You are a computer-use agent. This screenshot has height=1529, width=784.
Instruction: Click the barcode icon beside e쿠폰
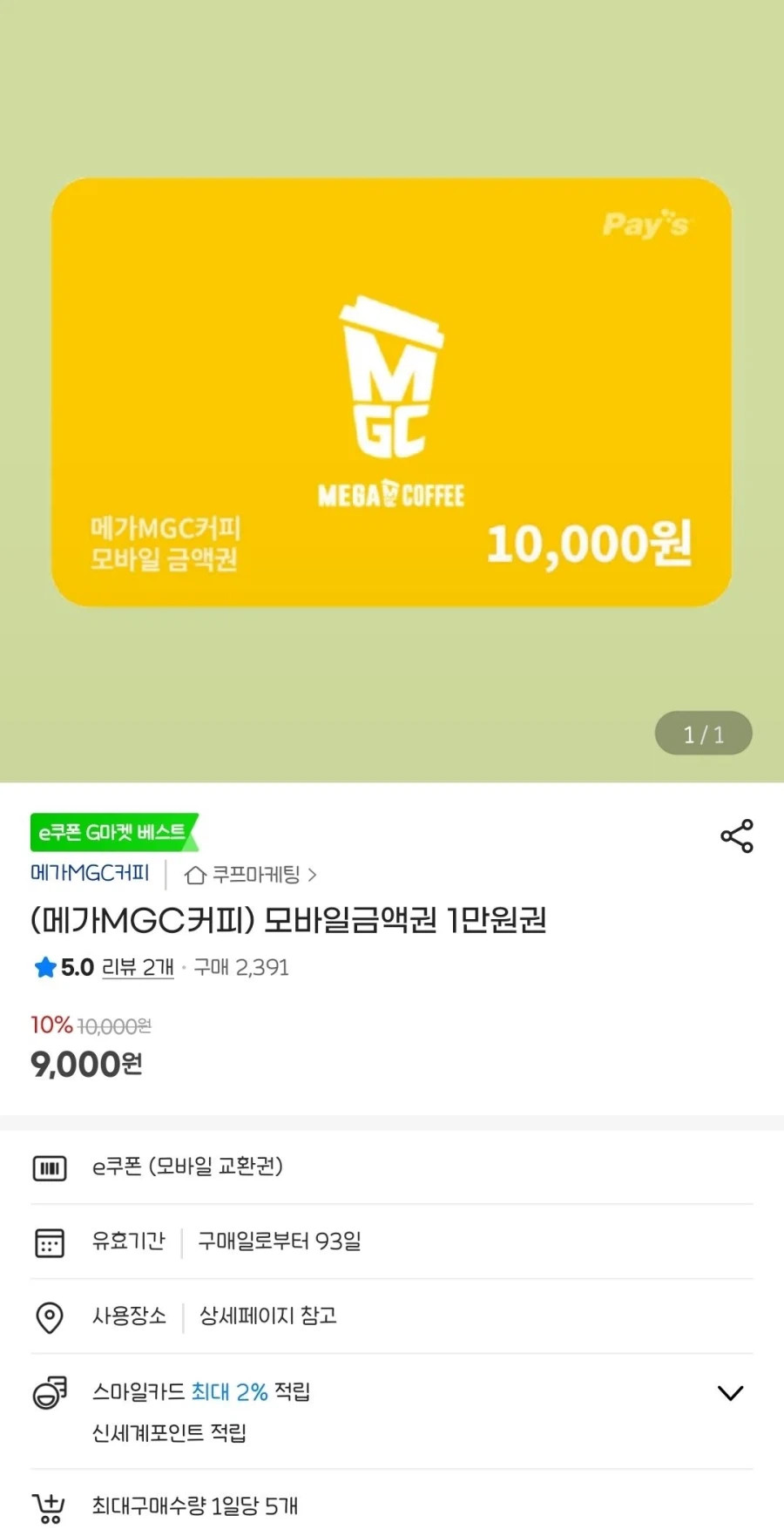click(49, 1168)
